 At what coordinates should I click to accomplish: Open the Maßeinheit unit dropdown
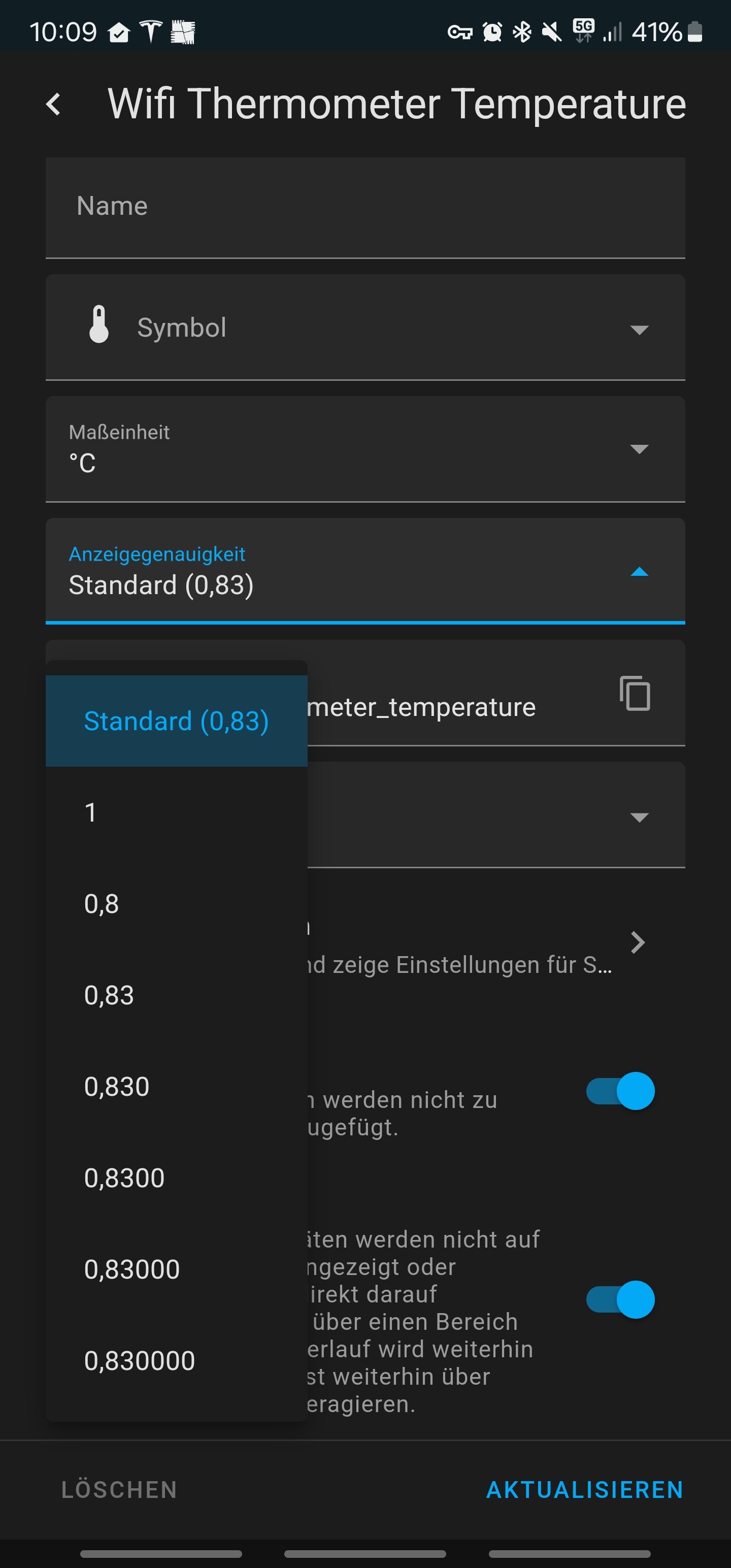coord(365,449)
